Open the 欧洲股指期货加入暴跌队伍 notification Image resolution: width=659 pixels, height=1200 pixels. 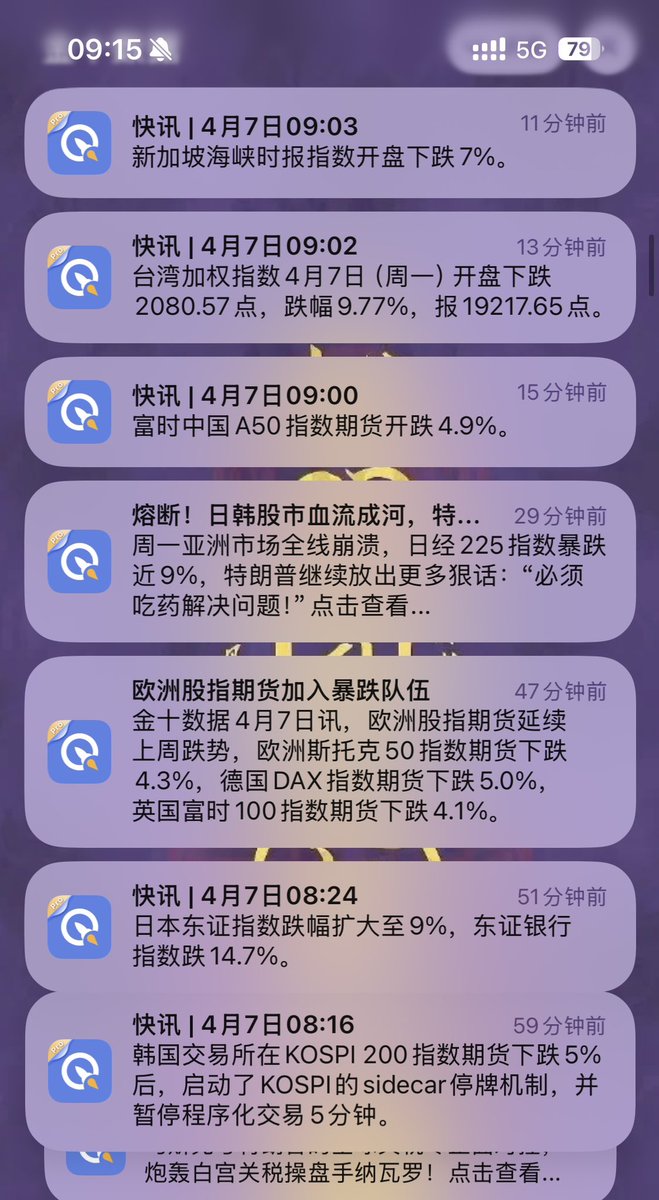point(330,751)
